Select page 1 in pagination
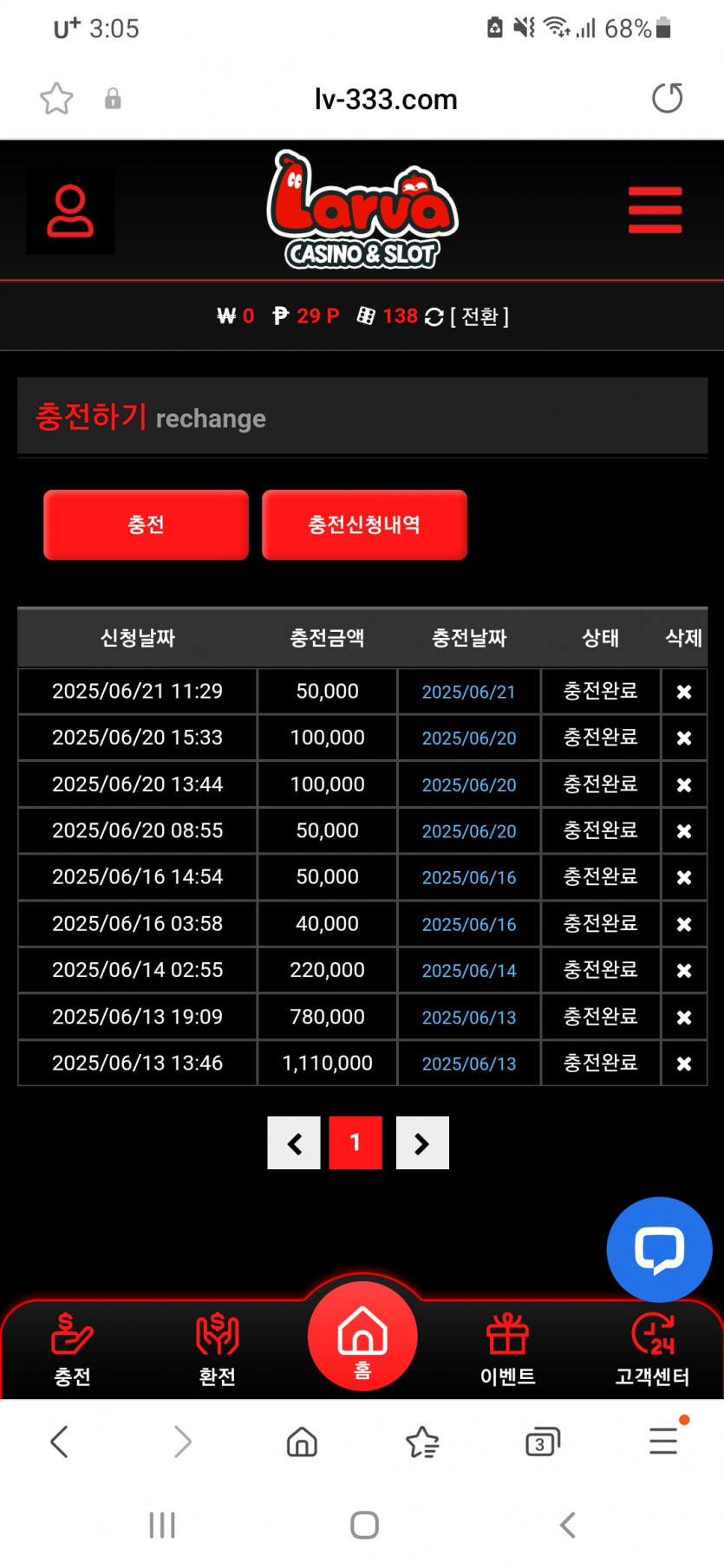 click(x=355, y=1143)
